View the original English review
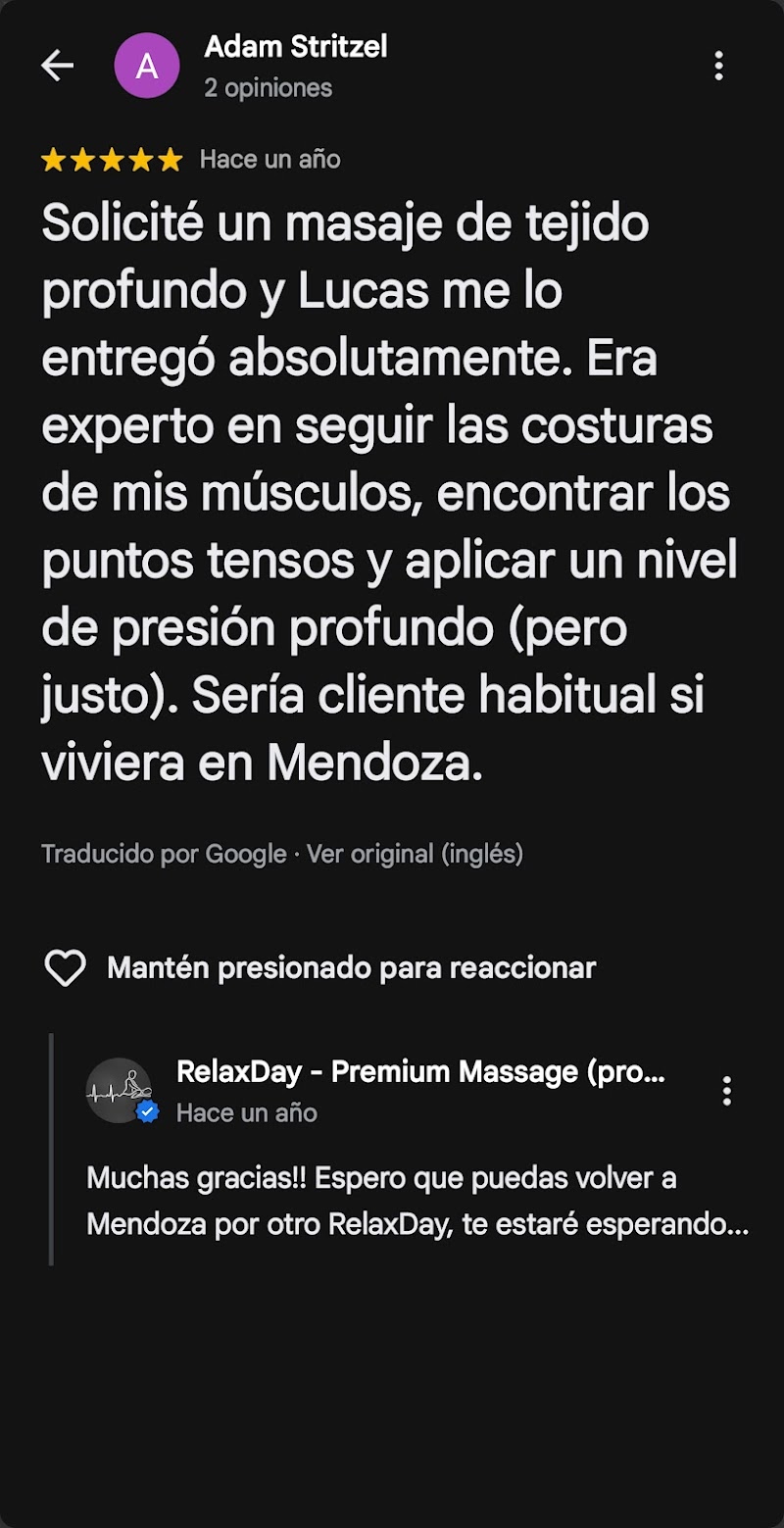 pyautogui.click(x=415, y=854)
